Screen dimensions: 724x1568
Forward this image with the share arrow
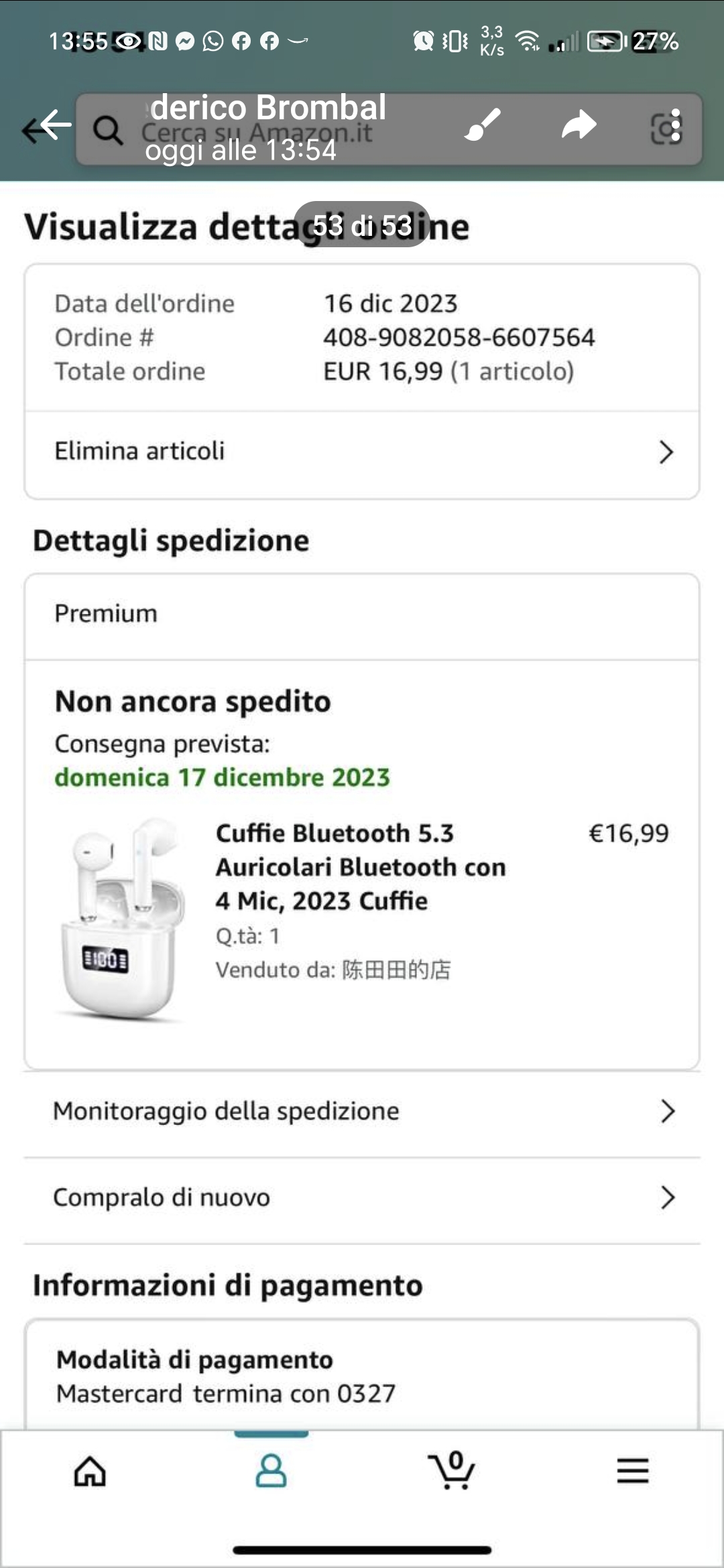(579, 125)
